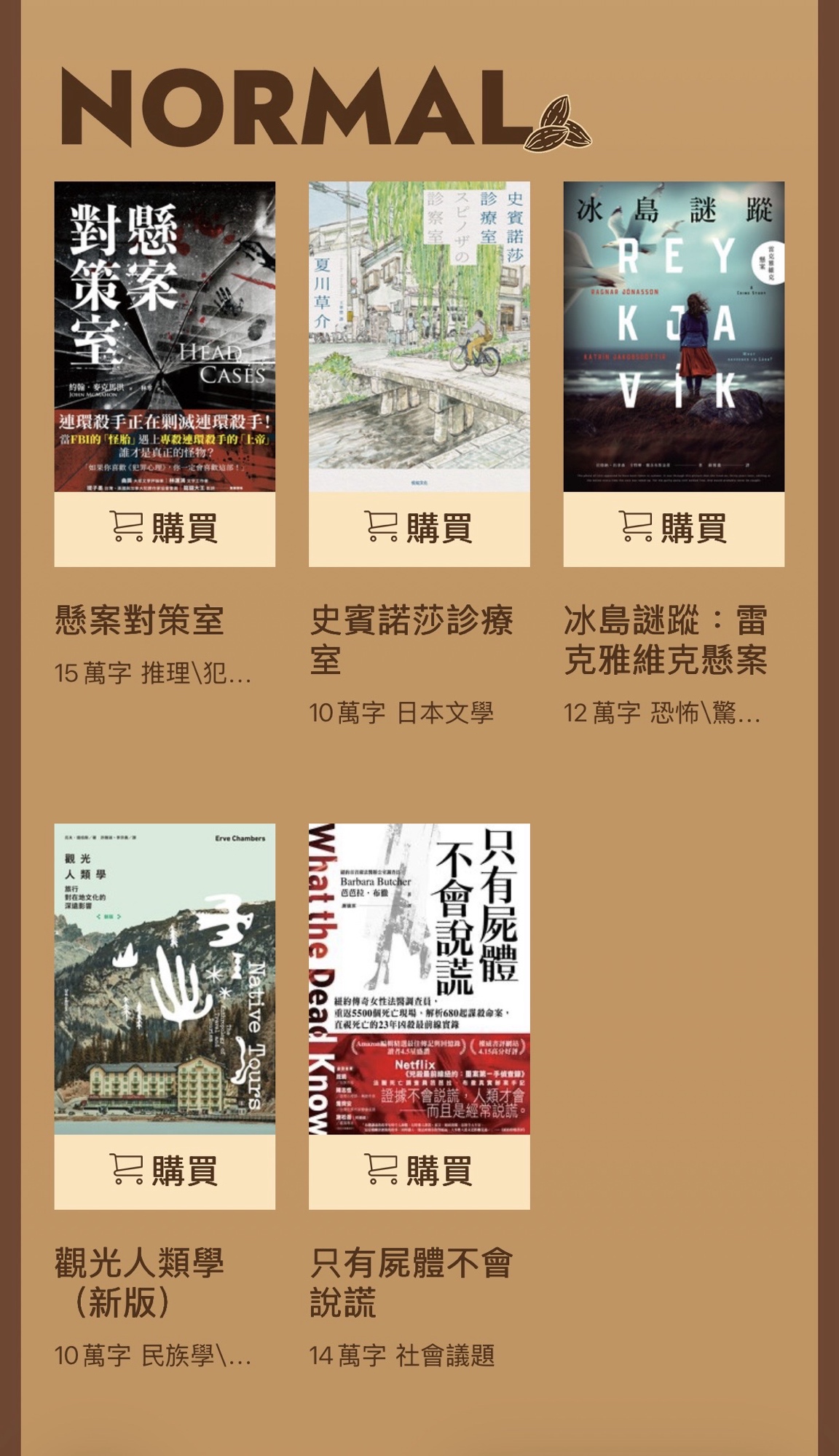Open the 冰島謎蹤：雷克雅維克懸案 cover
This screenshot has height=1456, width=839.
[x=673, y=336]
